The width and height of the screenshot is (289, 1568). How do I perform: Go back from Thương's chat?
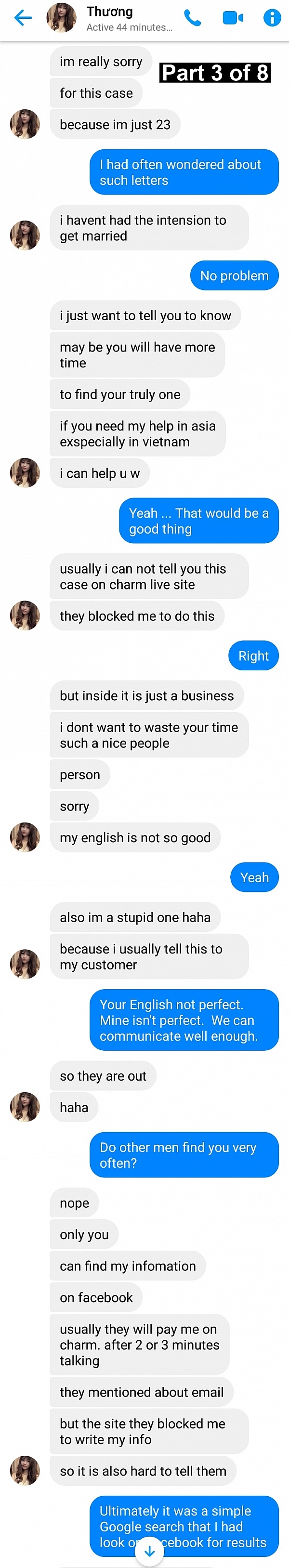pos(23,18)
